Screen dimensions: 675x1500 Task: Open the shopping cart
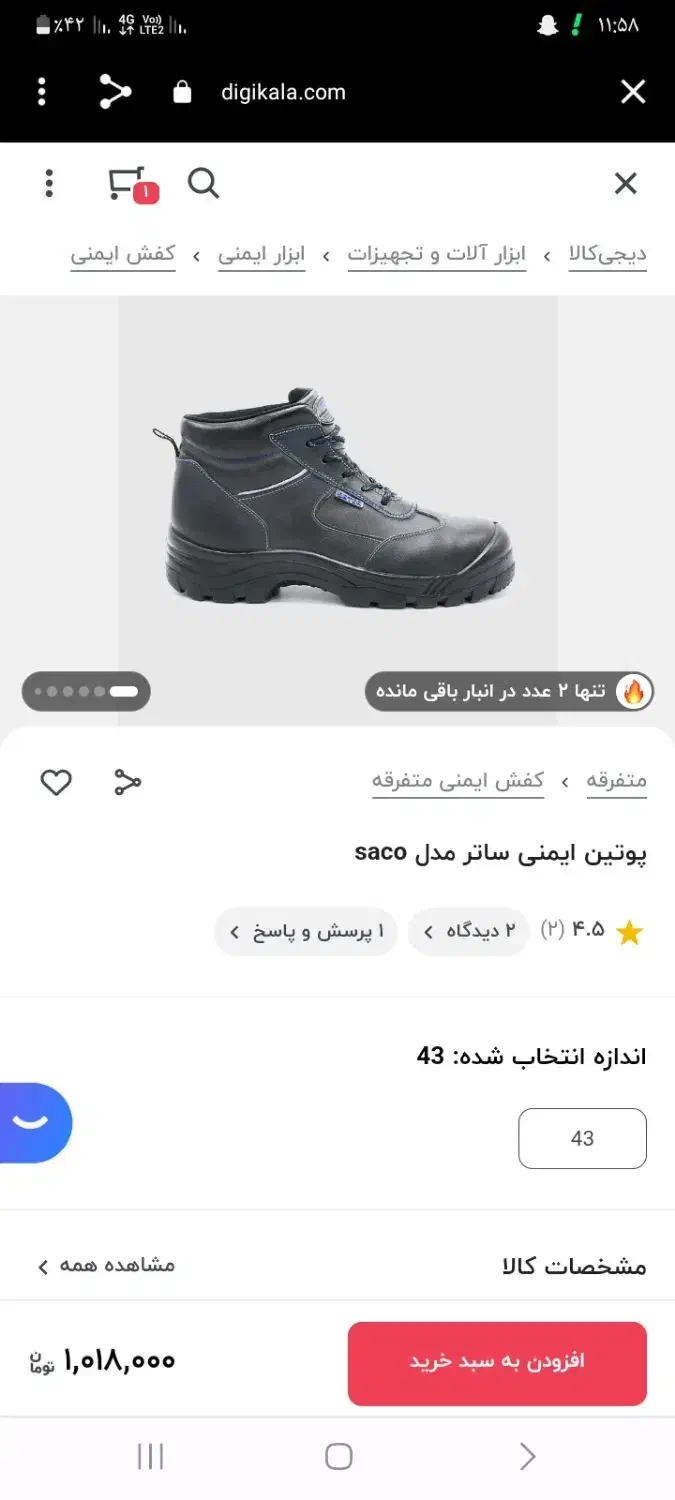pyautogui.click(x=130, y=184)
